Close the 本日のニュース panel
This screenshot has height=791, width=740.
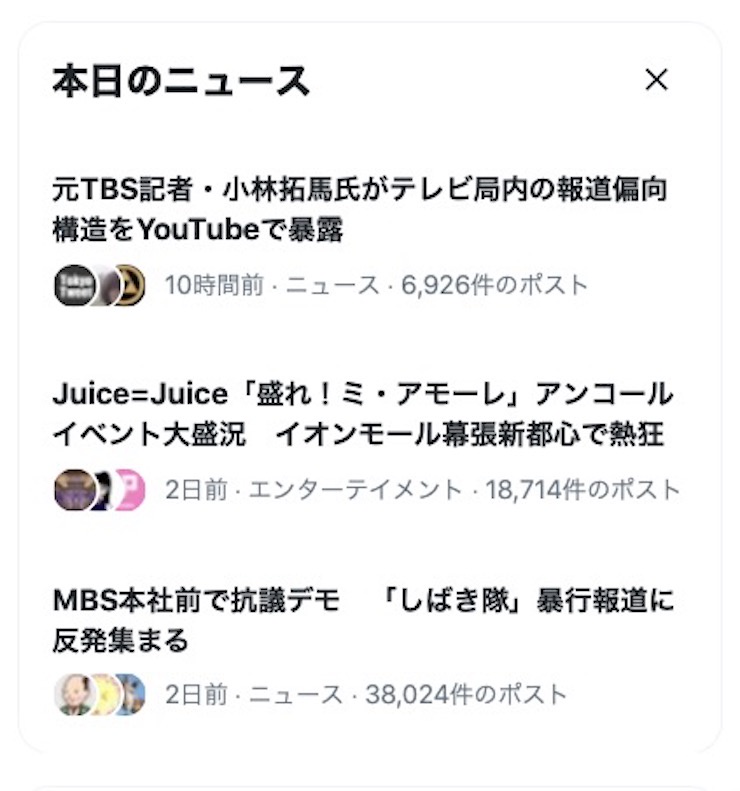pyautogui.click(x=656, y=80)
